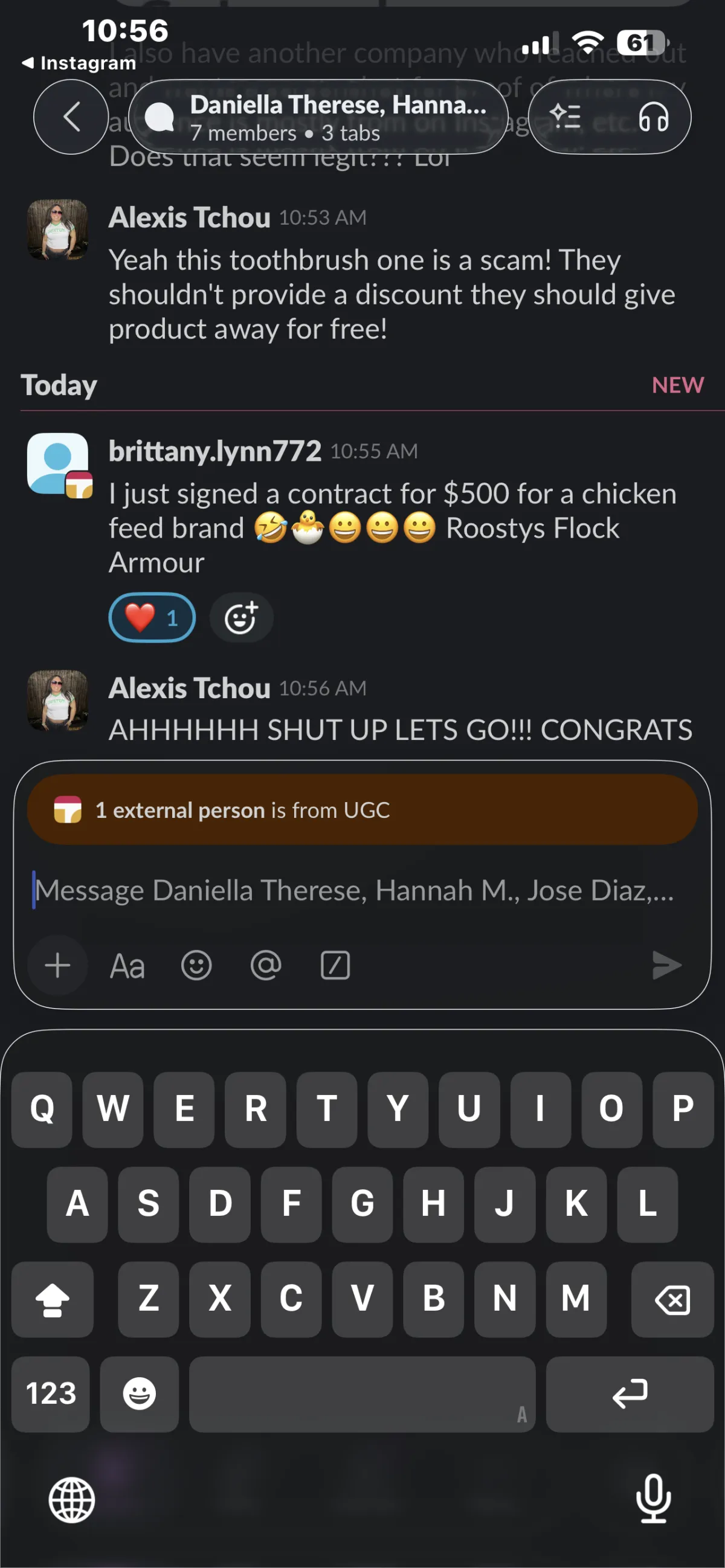Open the emoji picker in composer
The image size is (725, 1568).
196,965
